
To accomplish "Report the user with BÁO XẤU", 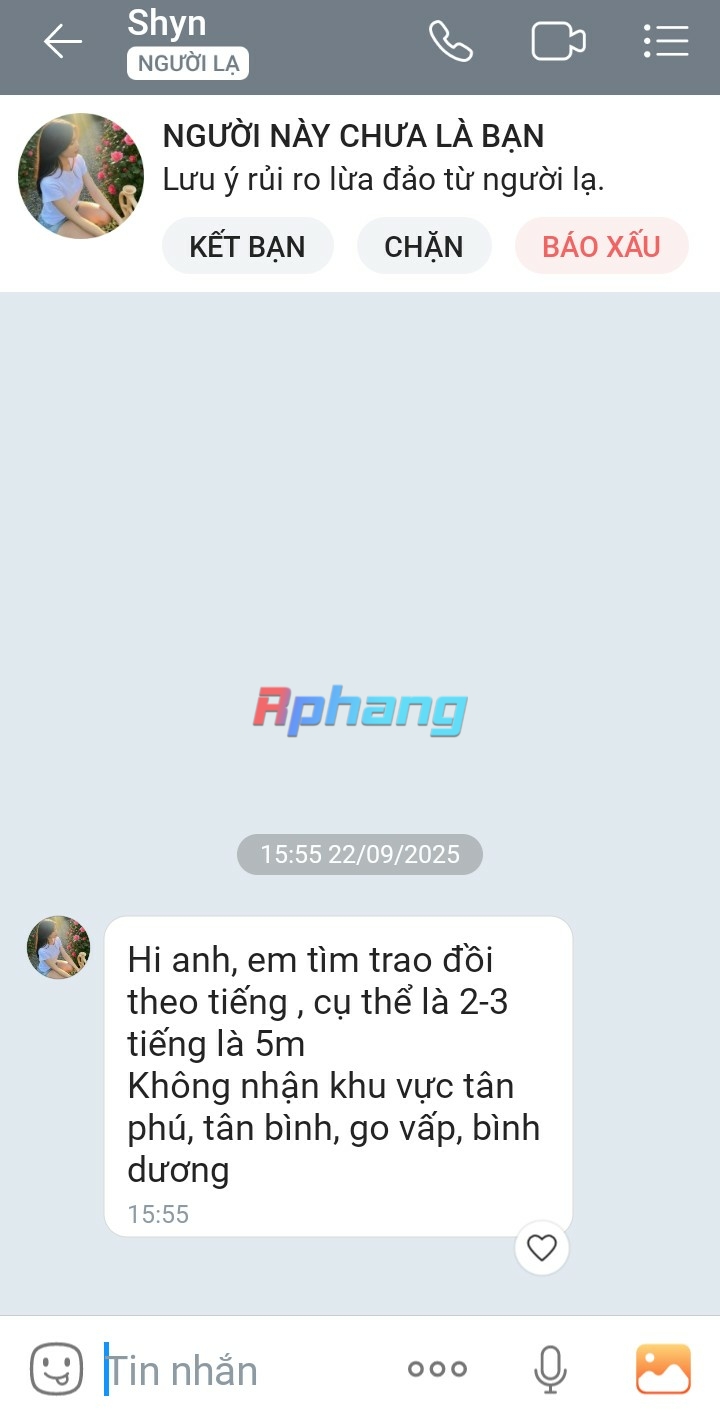I will pyautogui.click(x=602, y=246).
